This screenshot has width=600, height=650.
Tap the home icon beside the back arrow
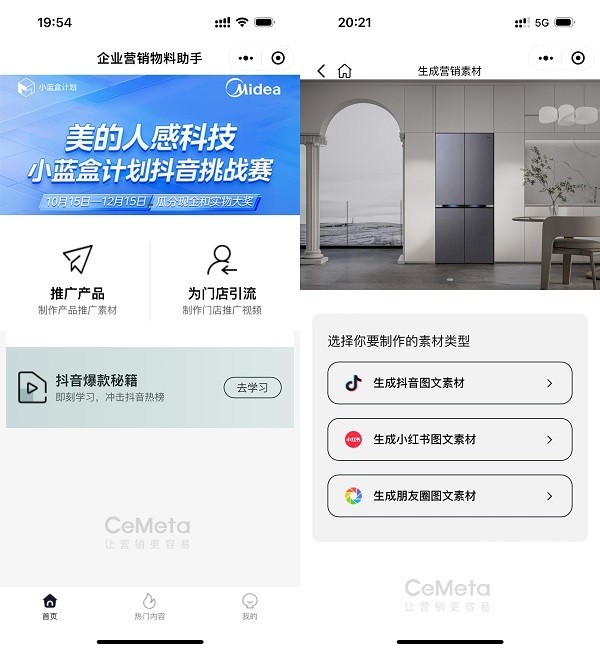[x=345, y=71]
